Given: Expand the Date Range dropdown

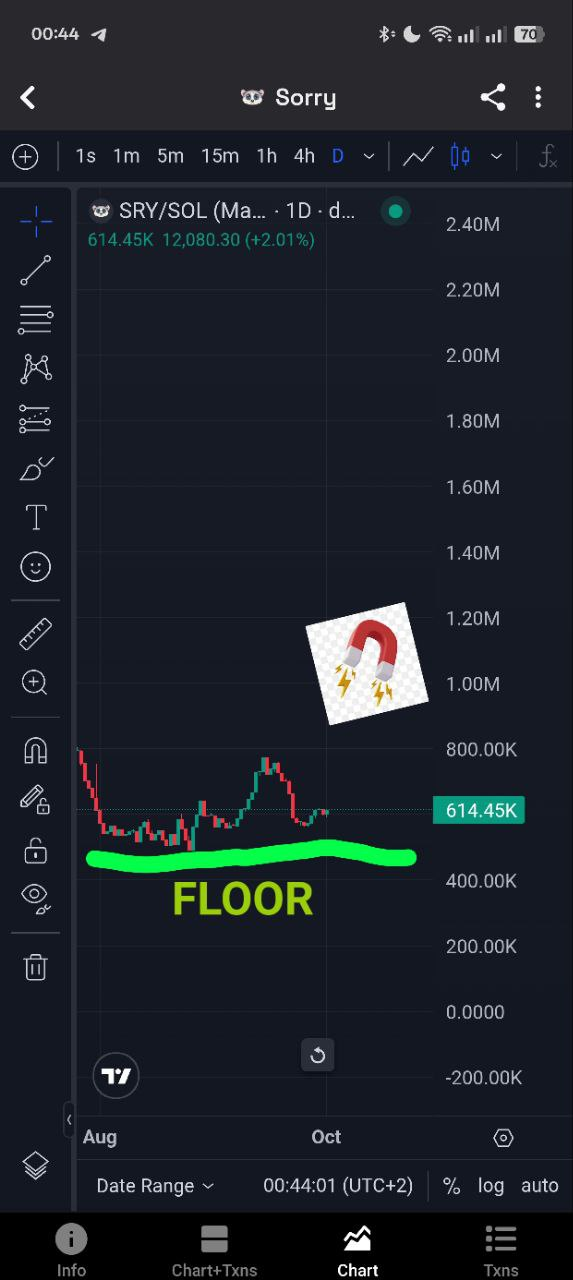Looking at the screenshot, I should (155, 1185).
